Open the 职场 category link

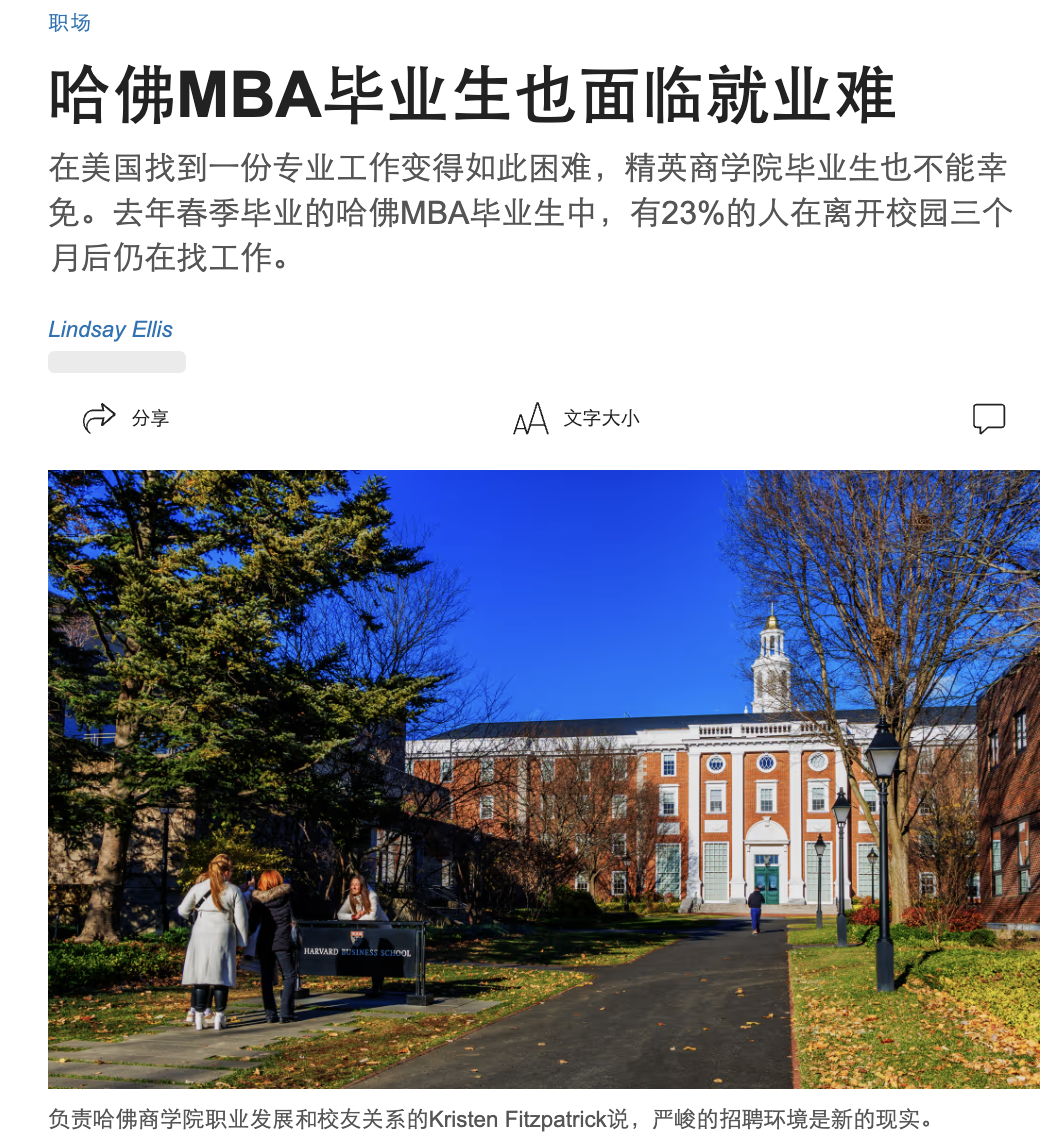tap(69, 23)
